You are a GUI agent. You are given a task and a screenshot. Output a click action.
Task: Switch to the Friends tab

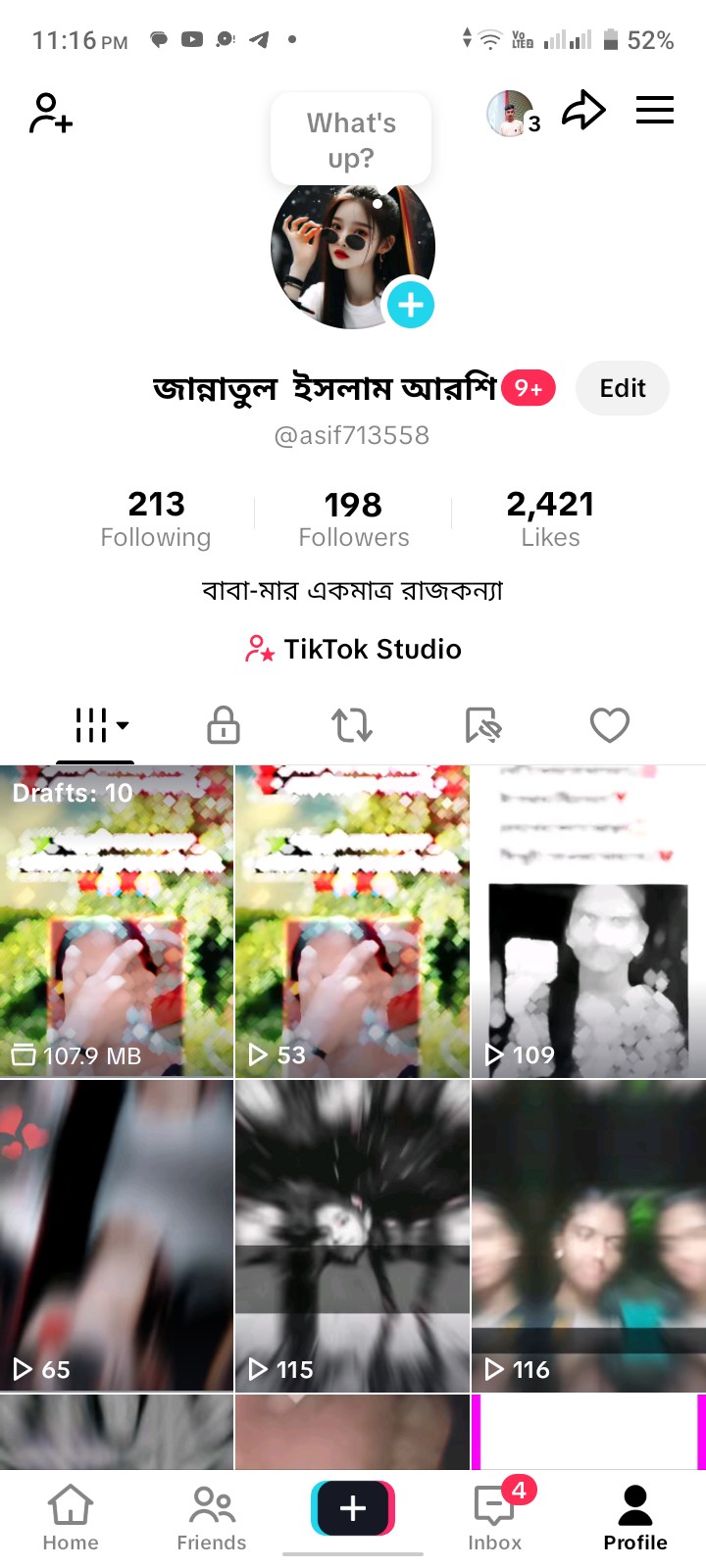pos(212,1517)
